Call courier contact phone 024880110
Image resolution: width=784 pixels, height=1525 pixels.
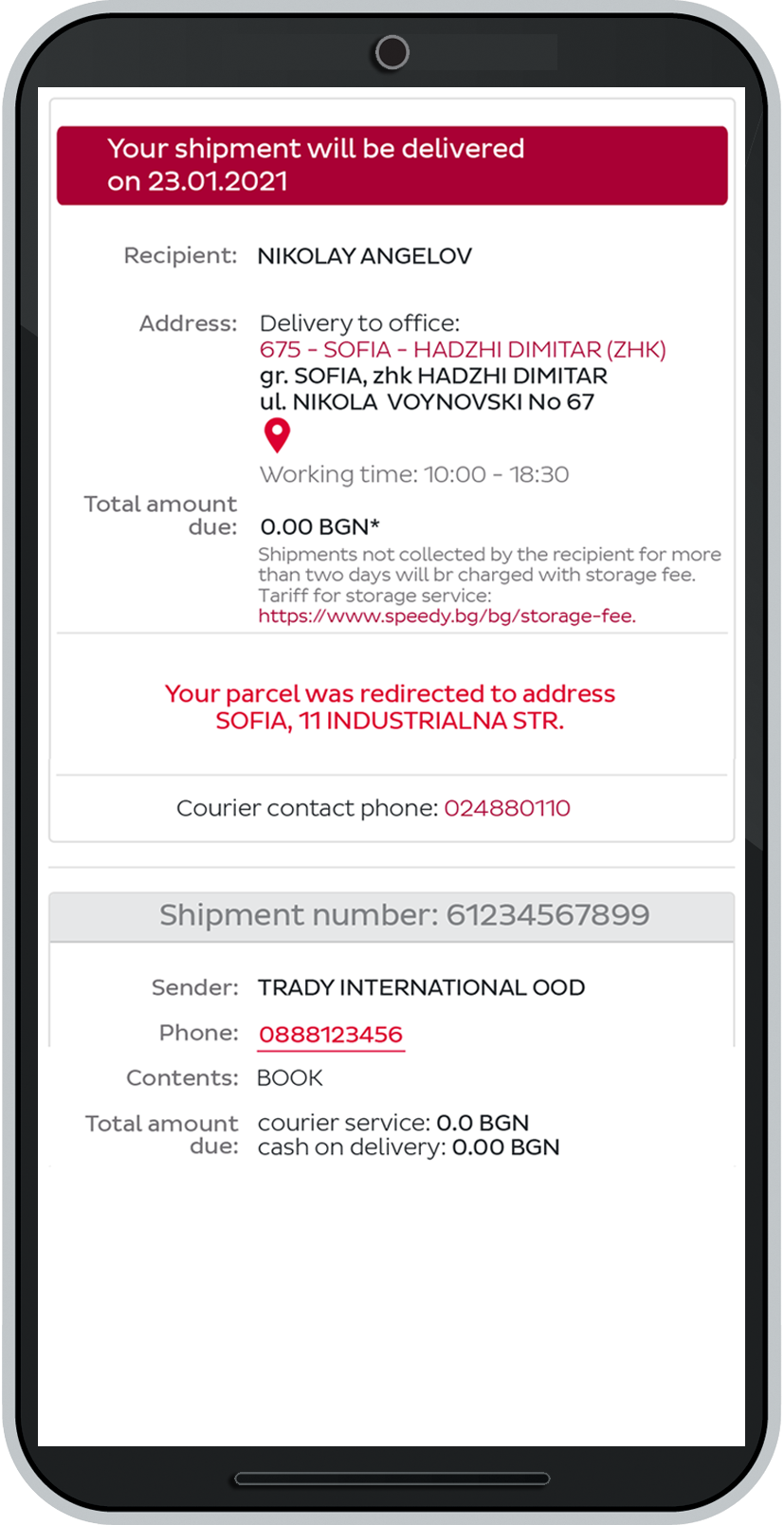tap(507, 808)
